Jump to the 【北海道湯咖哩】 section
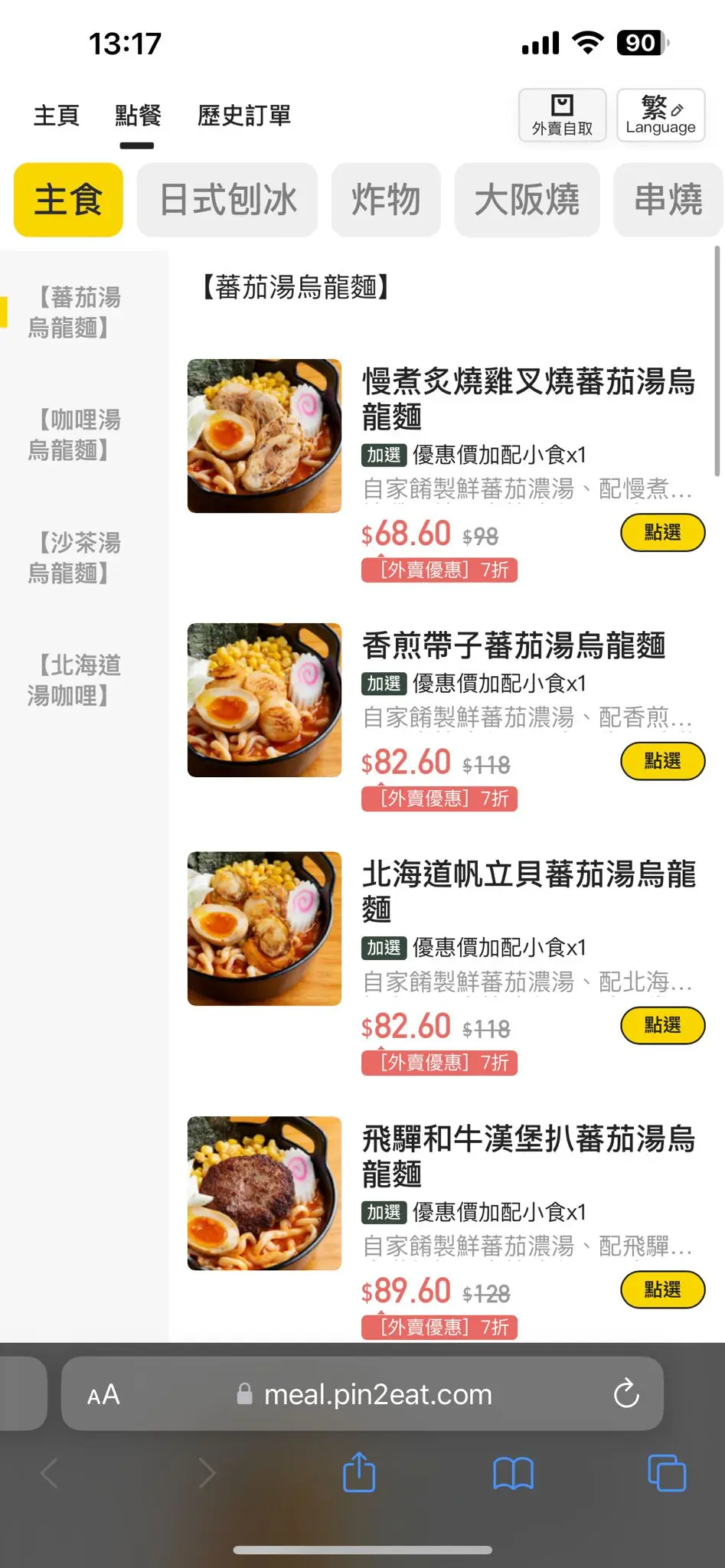 74,680
